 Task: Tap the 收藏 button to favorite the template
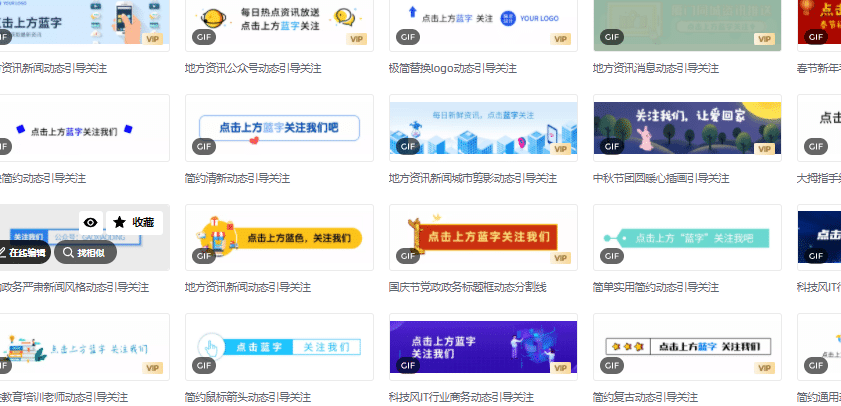pos(134,222)
